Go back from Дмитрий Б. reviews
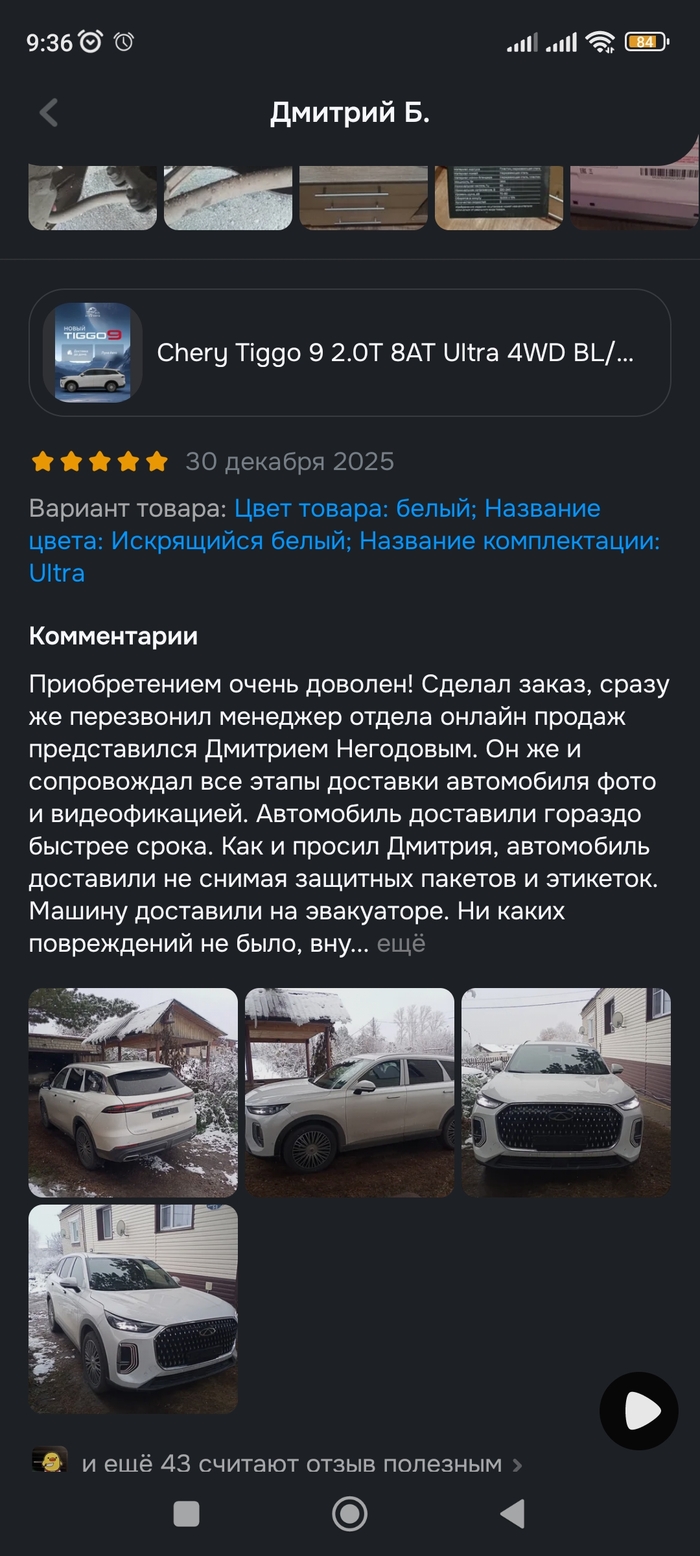 tap(48, 113)
